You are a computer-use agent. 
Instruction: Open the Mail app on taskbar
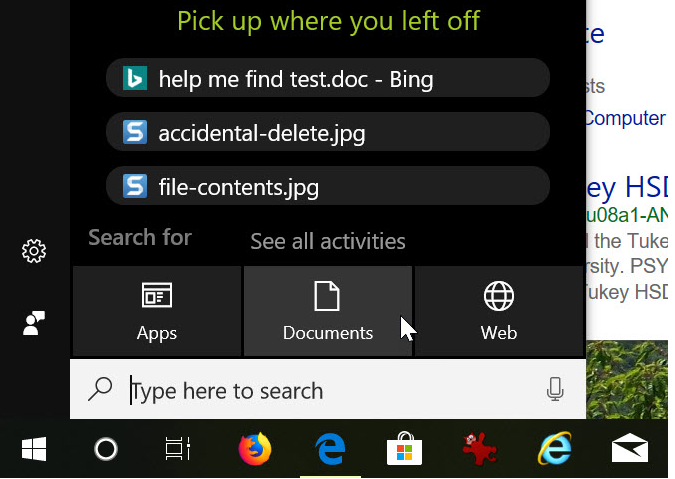coord(630,450)
